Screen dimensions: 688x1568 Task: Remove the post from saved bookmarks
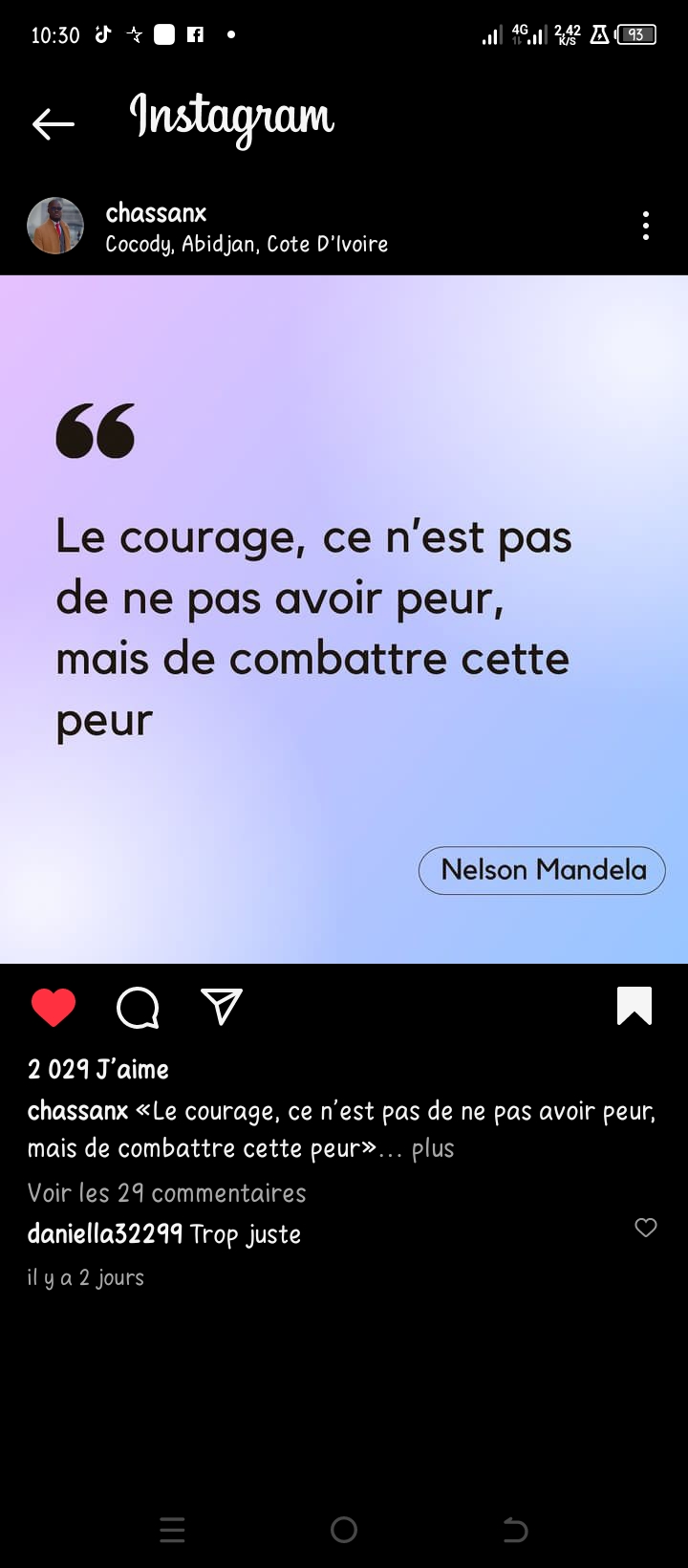634,1006
